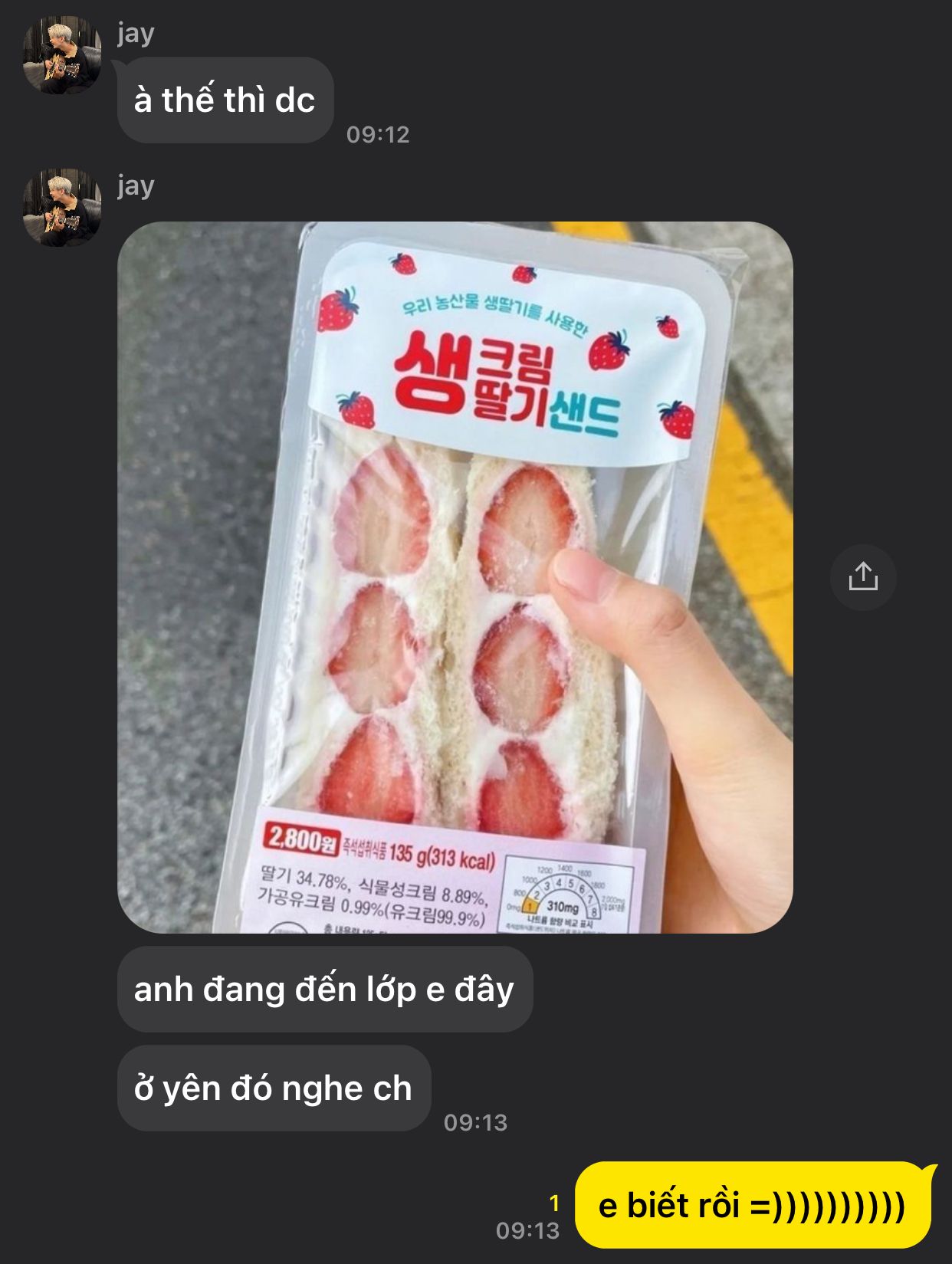Share the strawberry sandwich photo
Screen dimensions: 952x1264
pos(862,576)
